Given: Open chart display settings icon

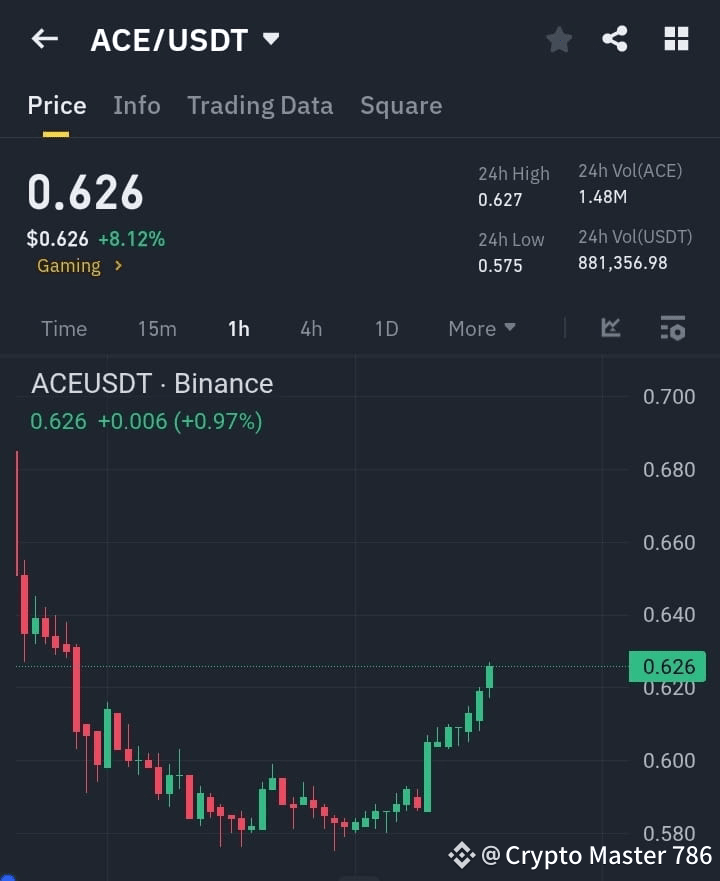Looking at the screenshot, I should coord(672,328).
